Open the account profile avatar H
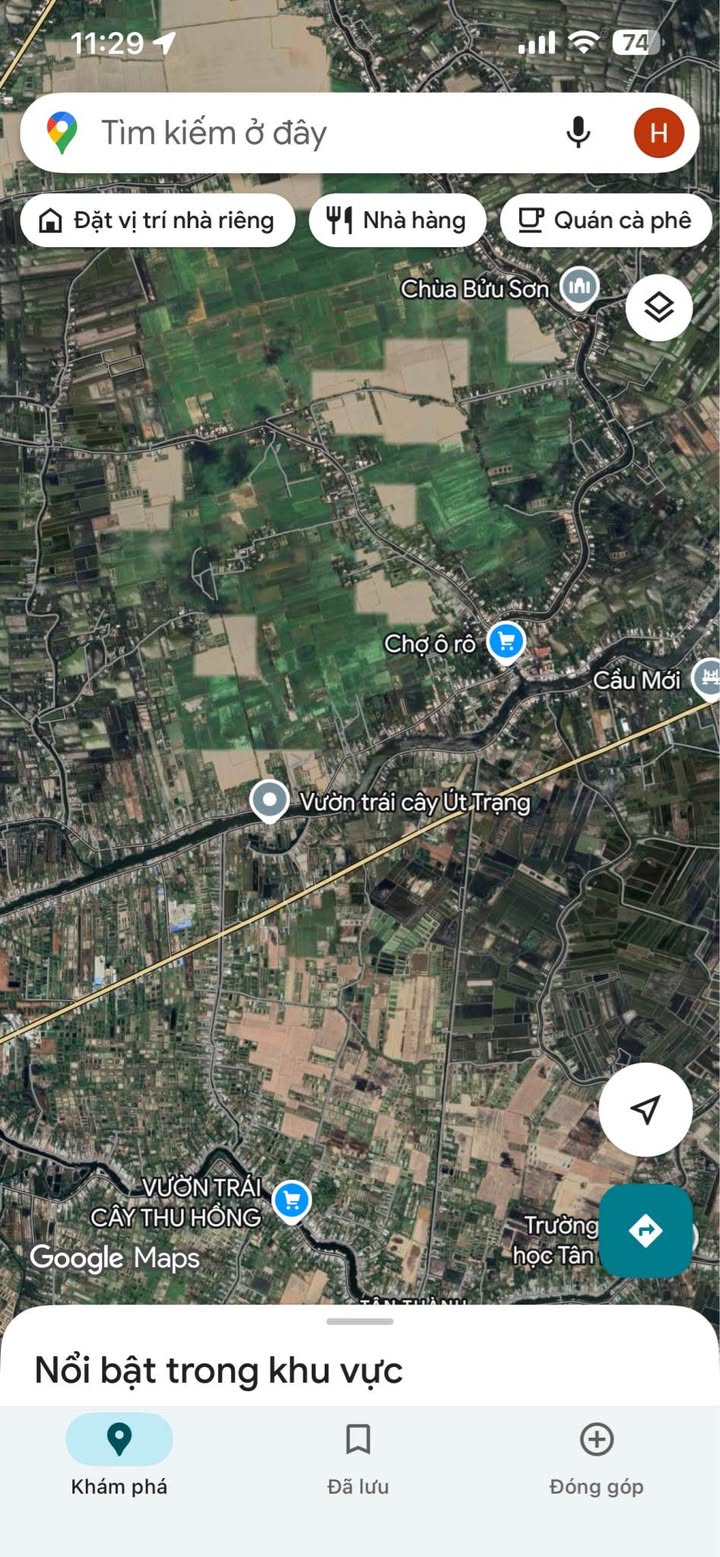The image size is (720, 1557). click(x=659, y=133)
